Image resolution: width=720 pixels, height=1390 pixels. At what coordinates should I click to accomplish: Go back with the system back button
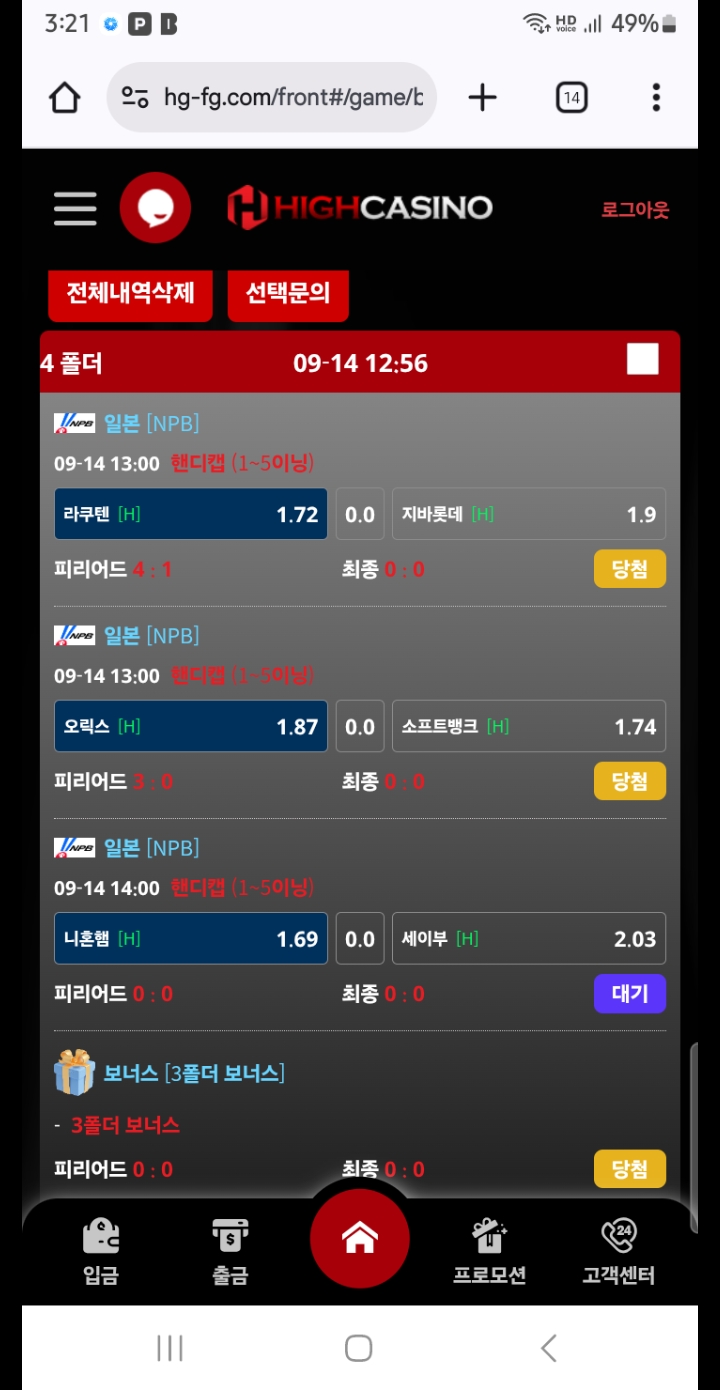pyautogui.click(x=548, y=1348)
